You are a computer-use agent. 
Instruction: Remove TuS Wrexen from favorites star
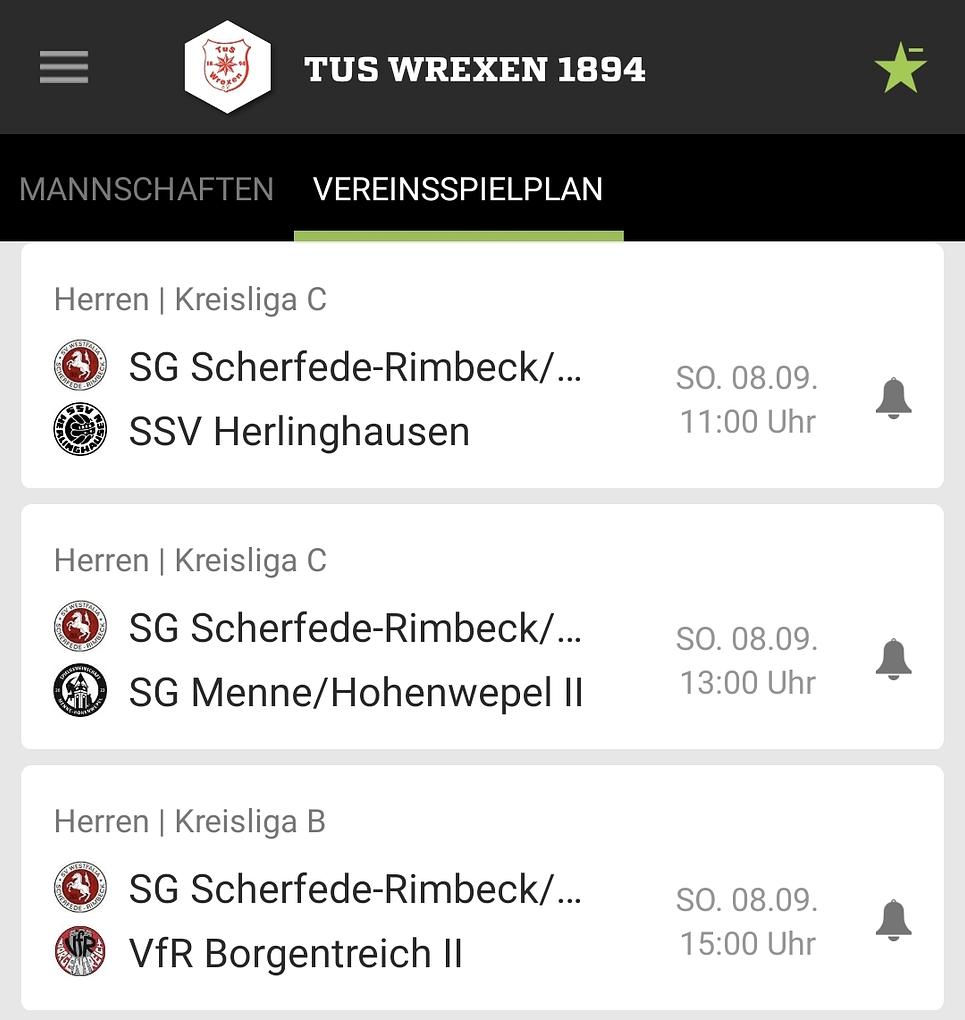(900, 68)
